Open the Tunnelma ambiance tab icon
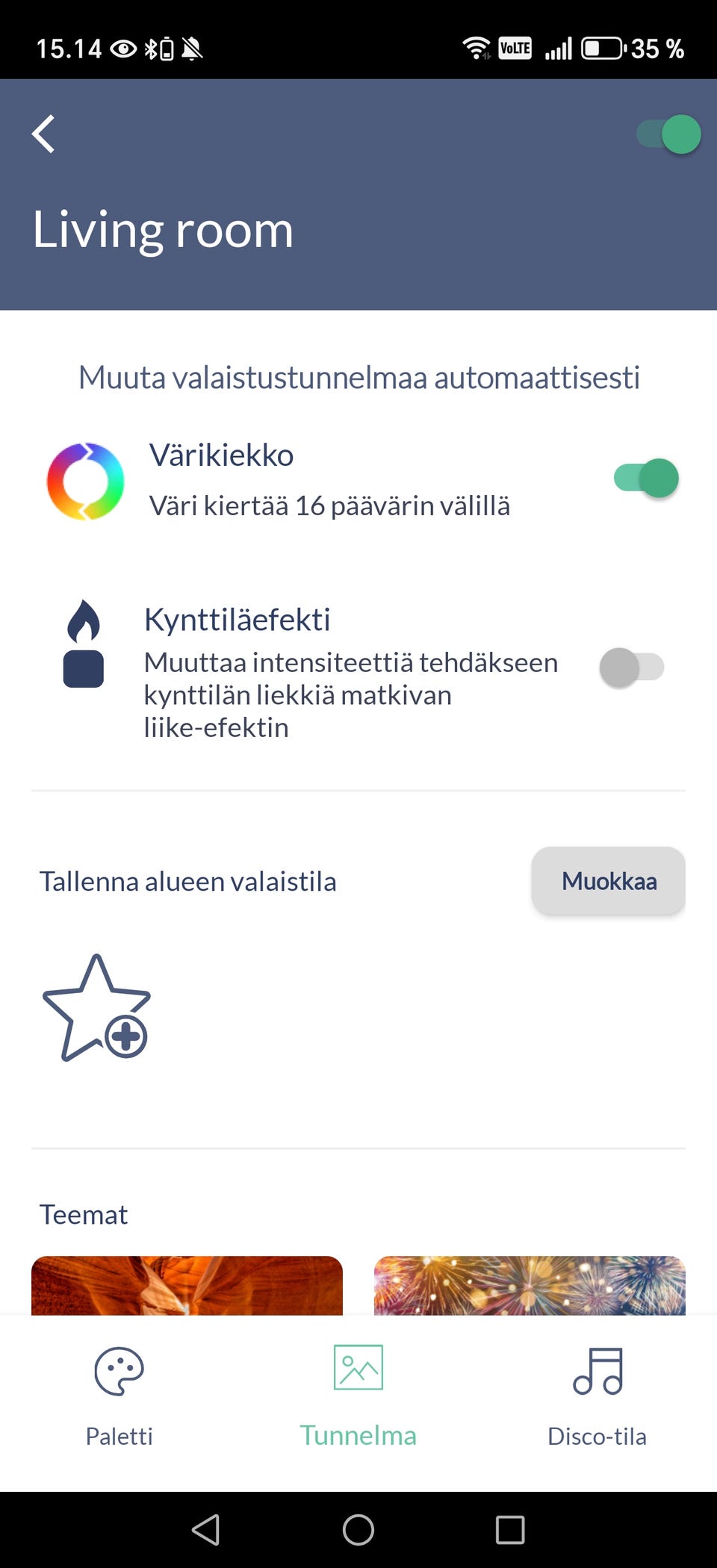717x1568 pixels. (358, 1369)
